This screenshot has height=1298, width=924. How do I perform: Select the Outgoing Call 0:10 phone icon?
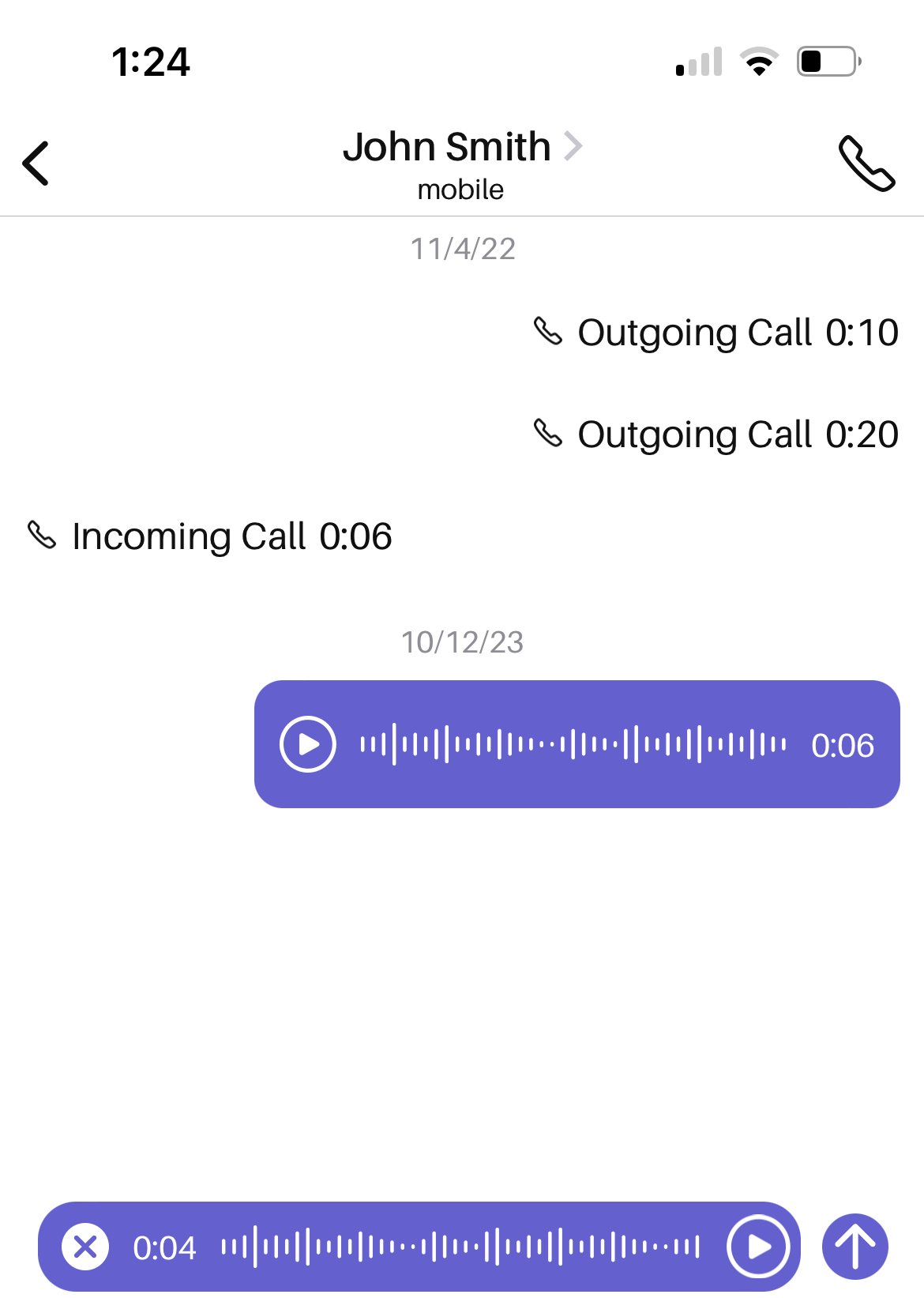548,332
